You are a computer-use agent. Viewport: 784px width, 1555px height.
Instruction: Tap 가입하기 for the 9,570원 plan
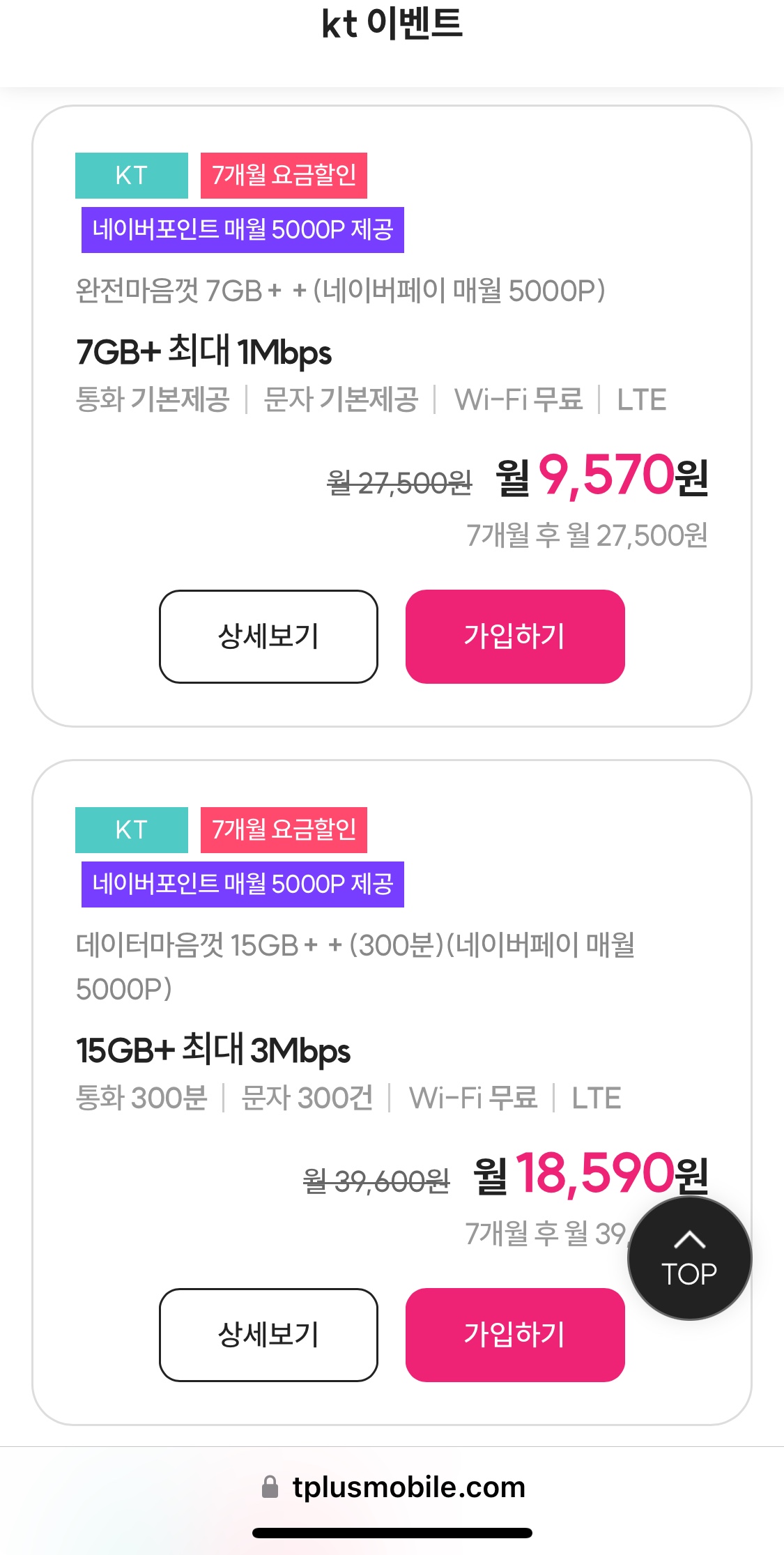515,636
